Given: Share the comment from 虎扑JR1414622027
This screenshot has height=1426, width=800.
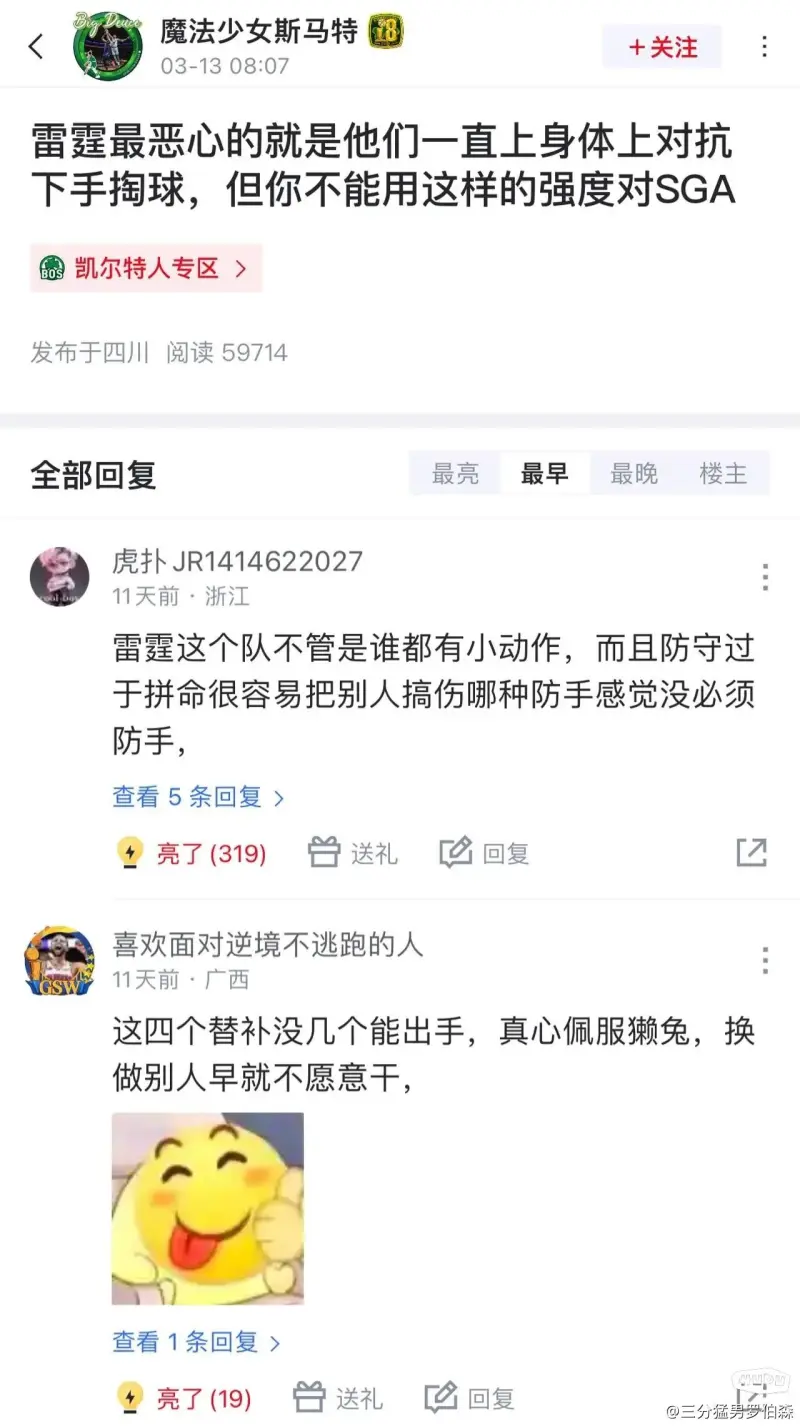Looking at the screenshot, I should click(751, 852).
